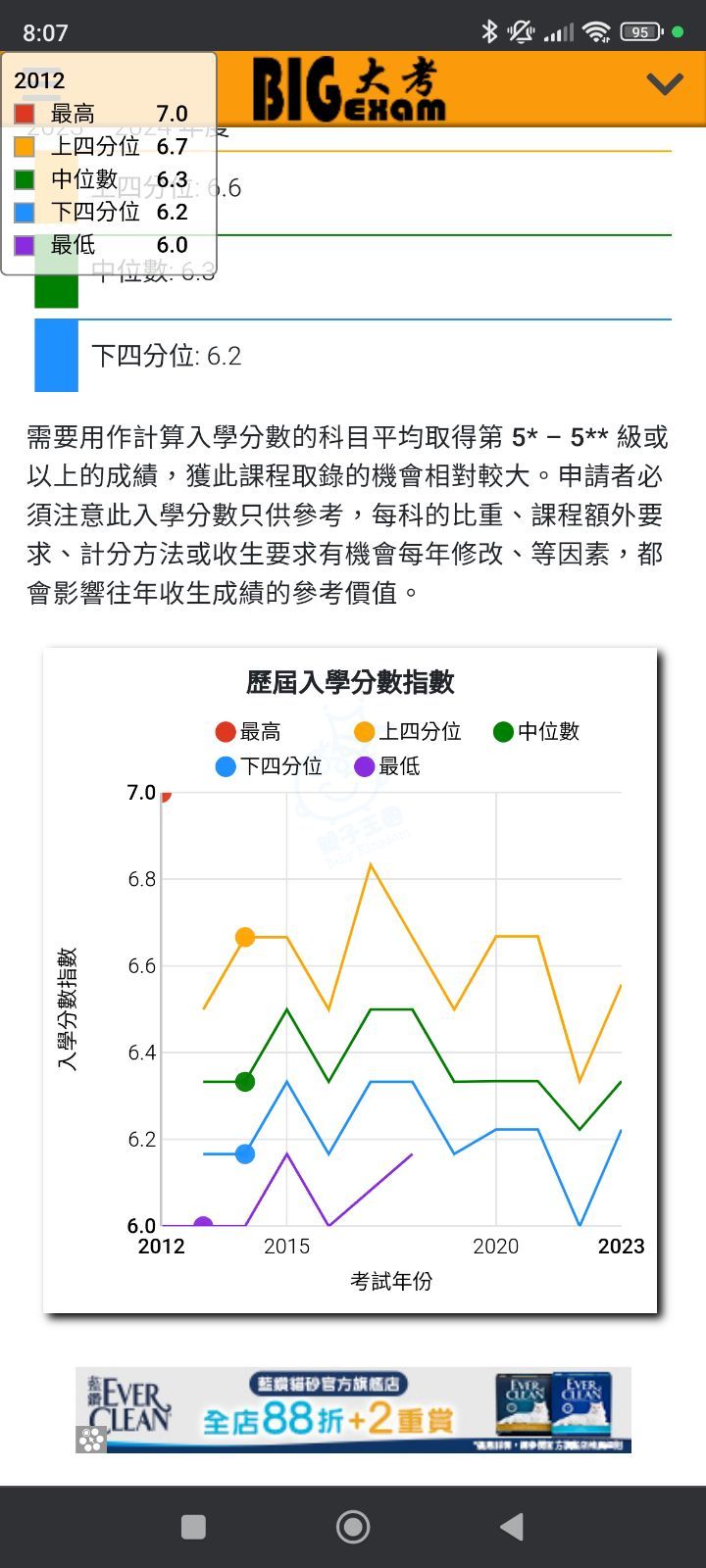Expand the header dropdown chevron

pyautogui.click(x=664, y=84)
